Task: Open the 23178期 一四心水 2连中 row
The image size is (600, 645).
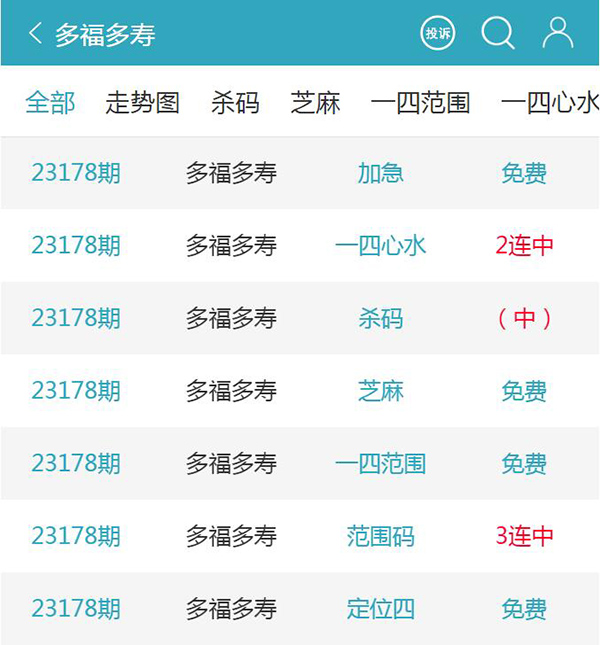Action: (300, 245)
